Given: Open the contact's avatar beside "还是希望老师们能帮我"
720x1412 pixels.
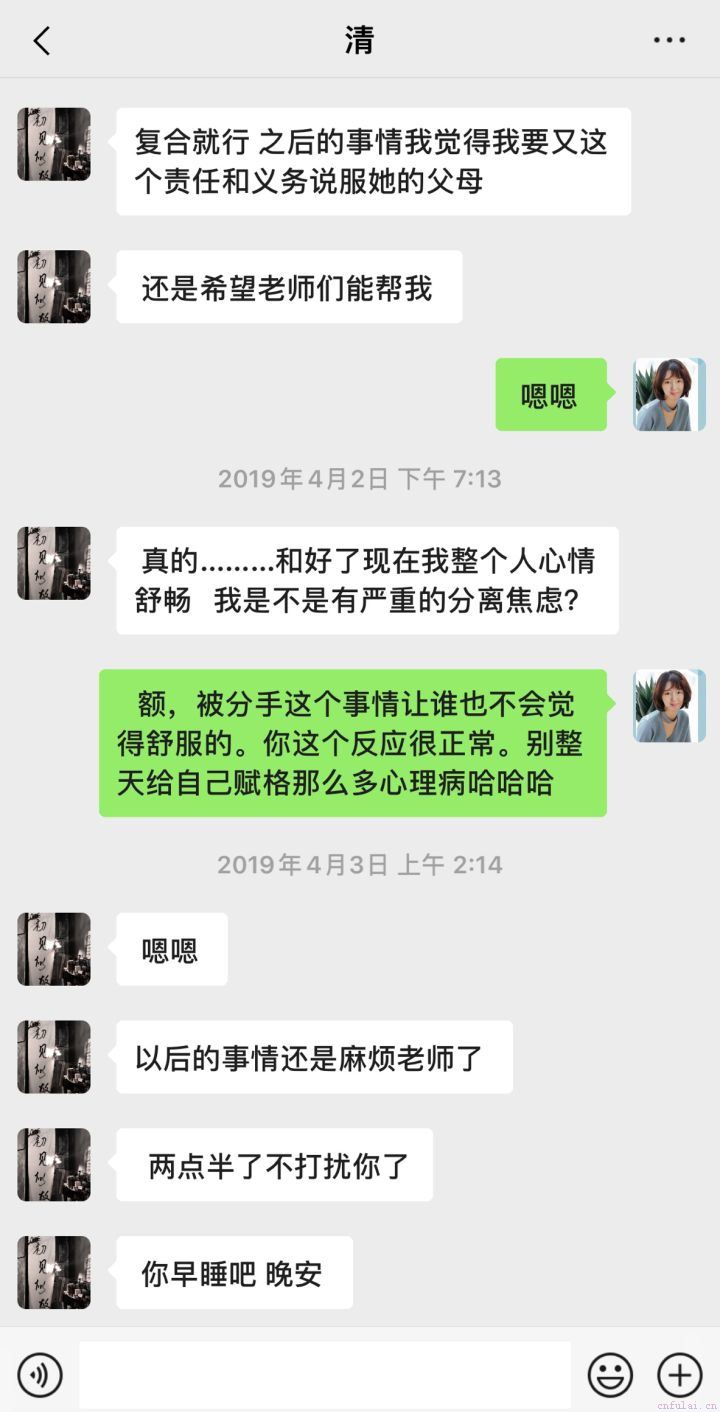Looking at the screenshot, I should click(x=54, y=287).
